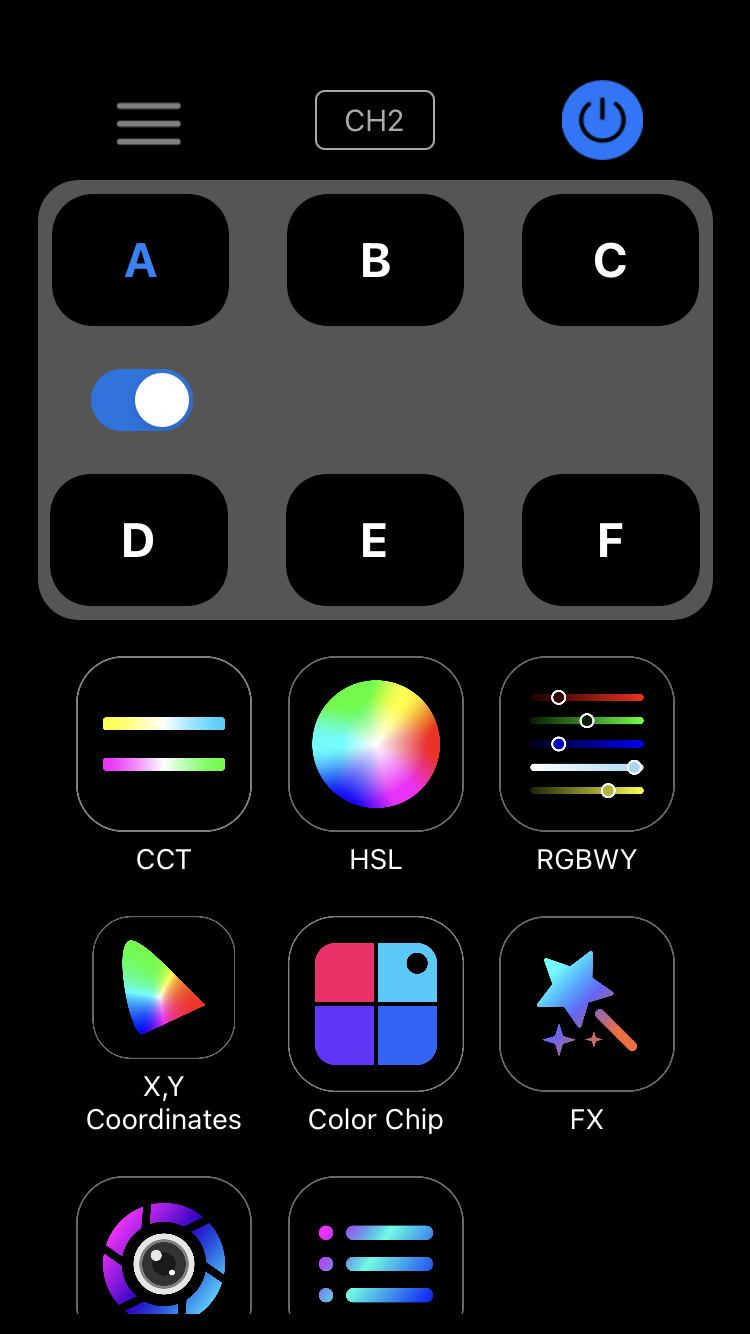Screen dimensions: 750x1334
Task: Open the gradient list mode tile
Action: [376, 1250]
